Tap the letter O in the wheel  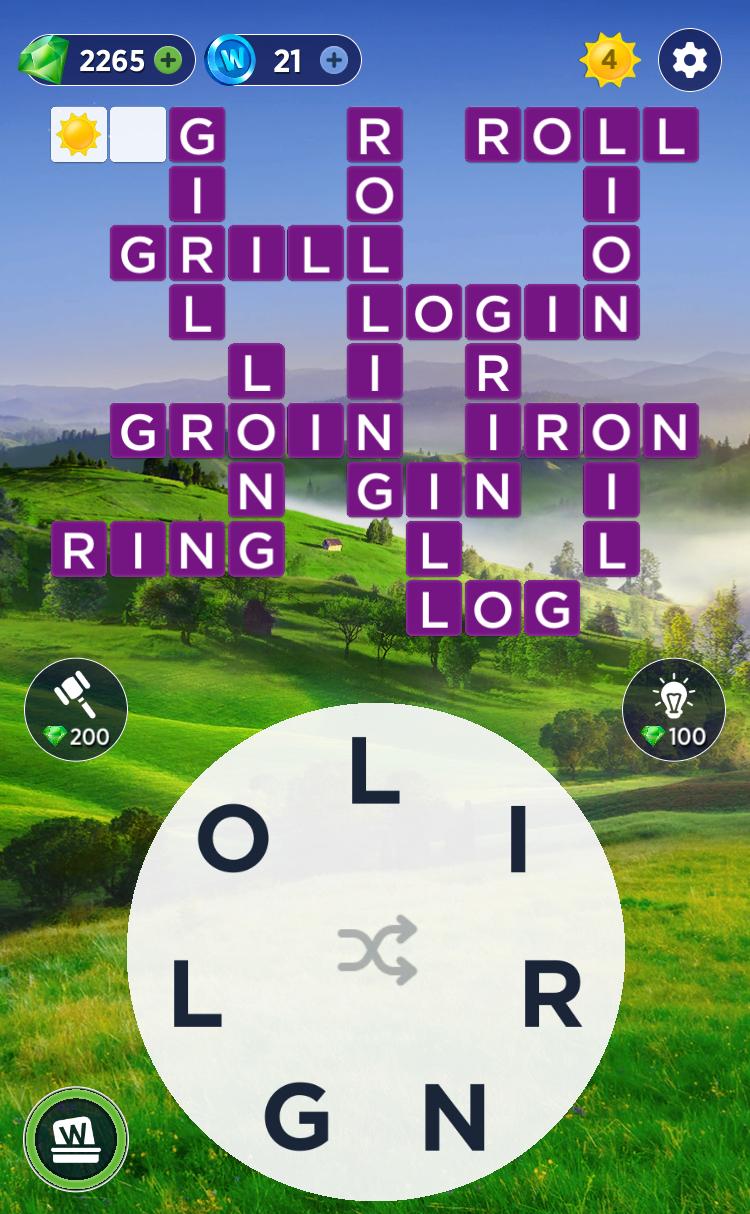pyautogui.click(x=233, y=838)
